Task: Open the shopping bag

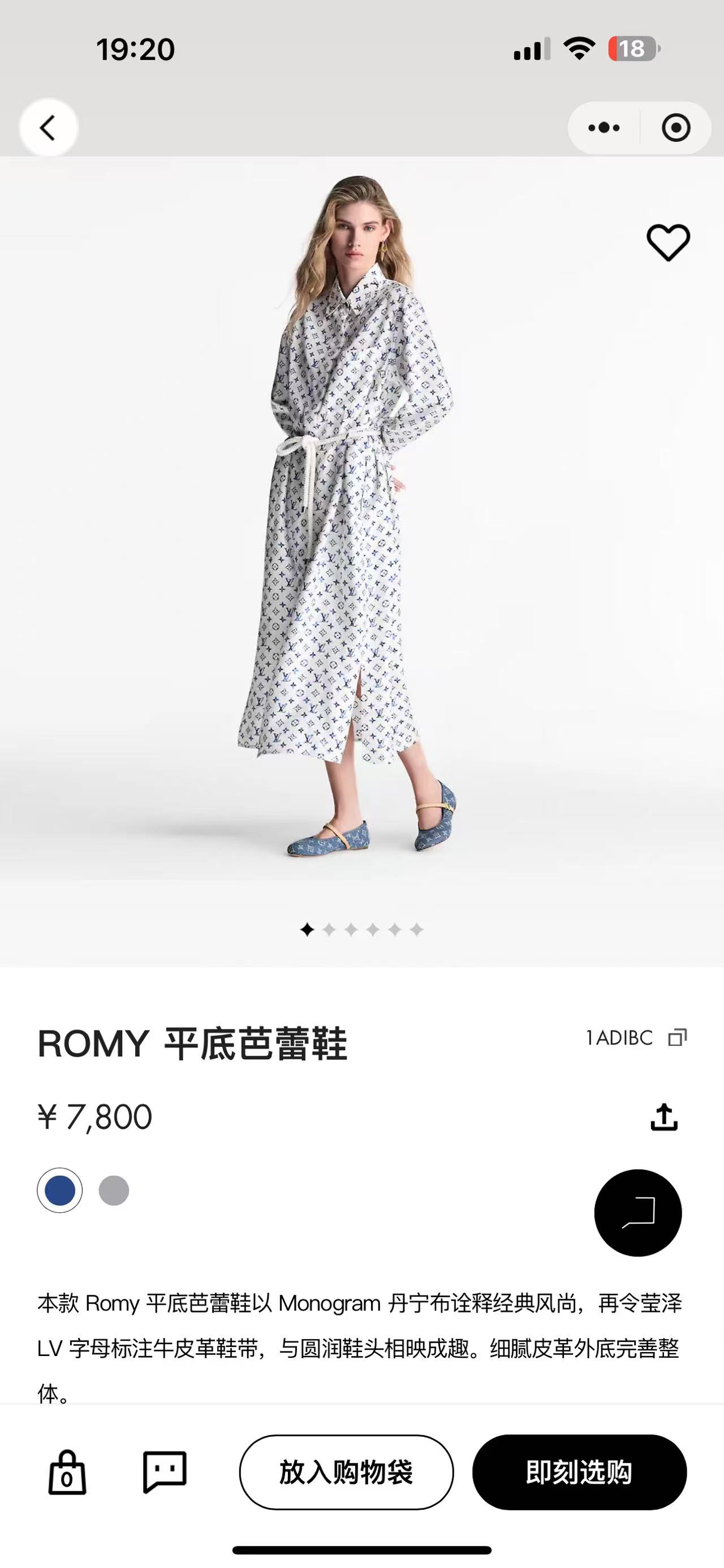Action: (x=67, y=1472)
